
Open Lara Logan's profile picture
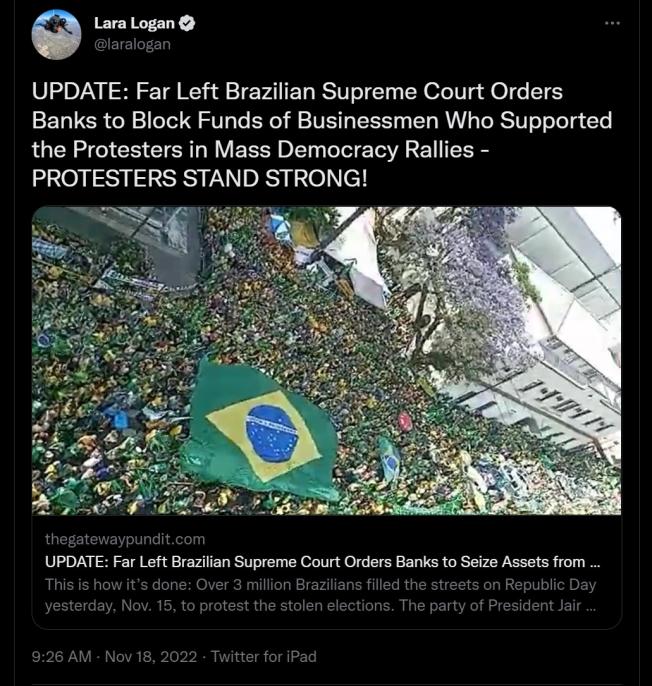click(56, 34)
